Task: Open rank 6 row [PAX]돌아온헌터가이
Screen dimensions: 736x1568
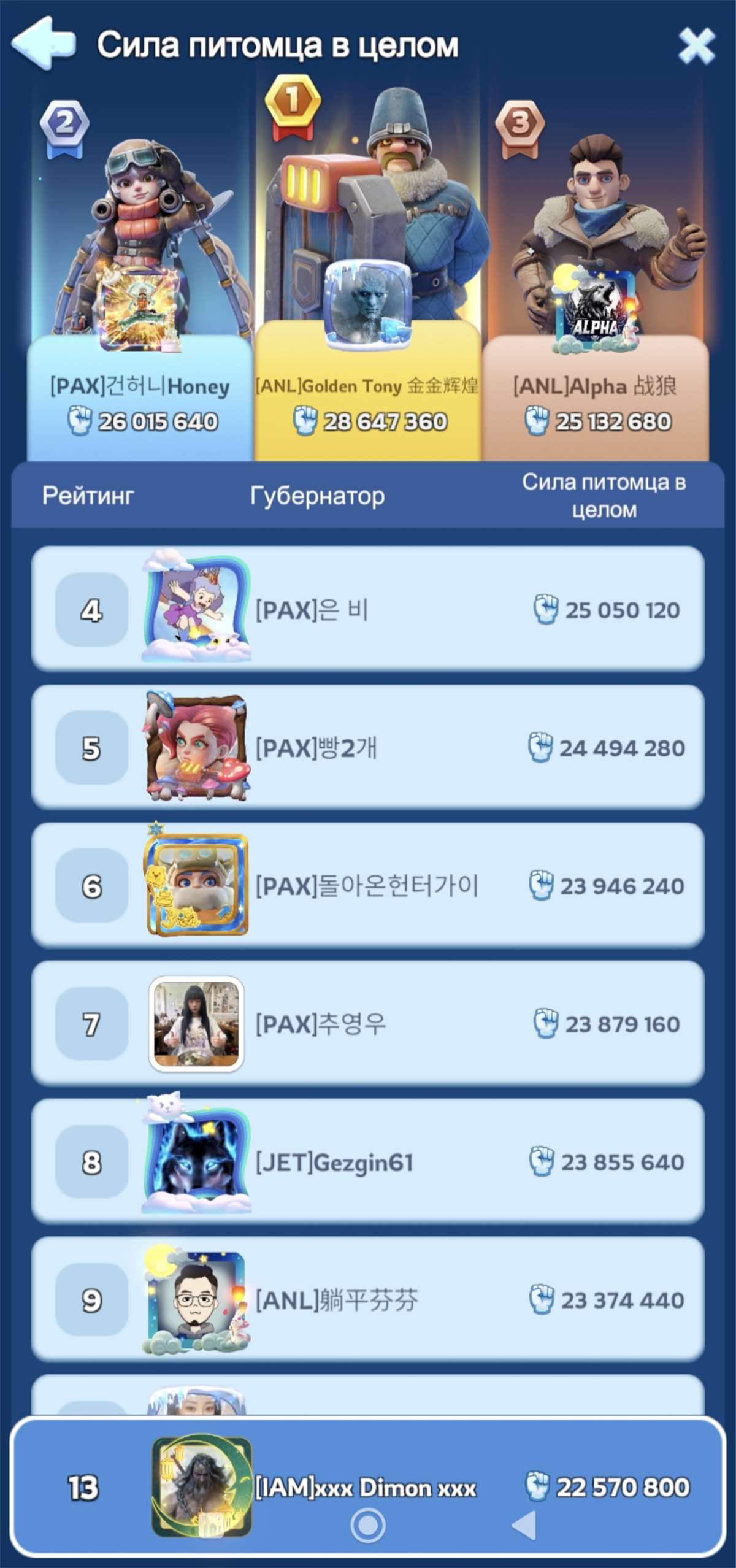Action: click(367, 885)
